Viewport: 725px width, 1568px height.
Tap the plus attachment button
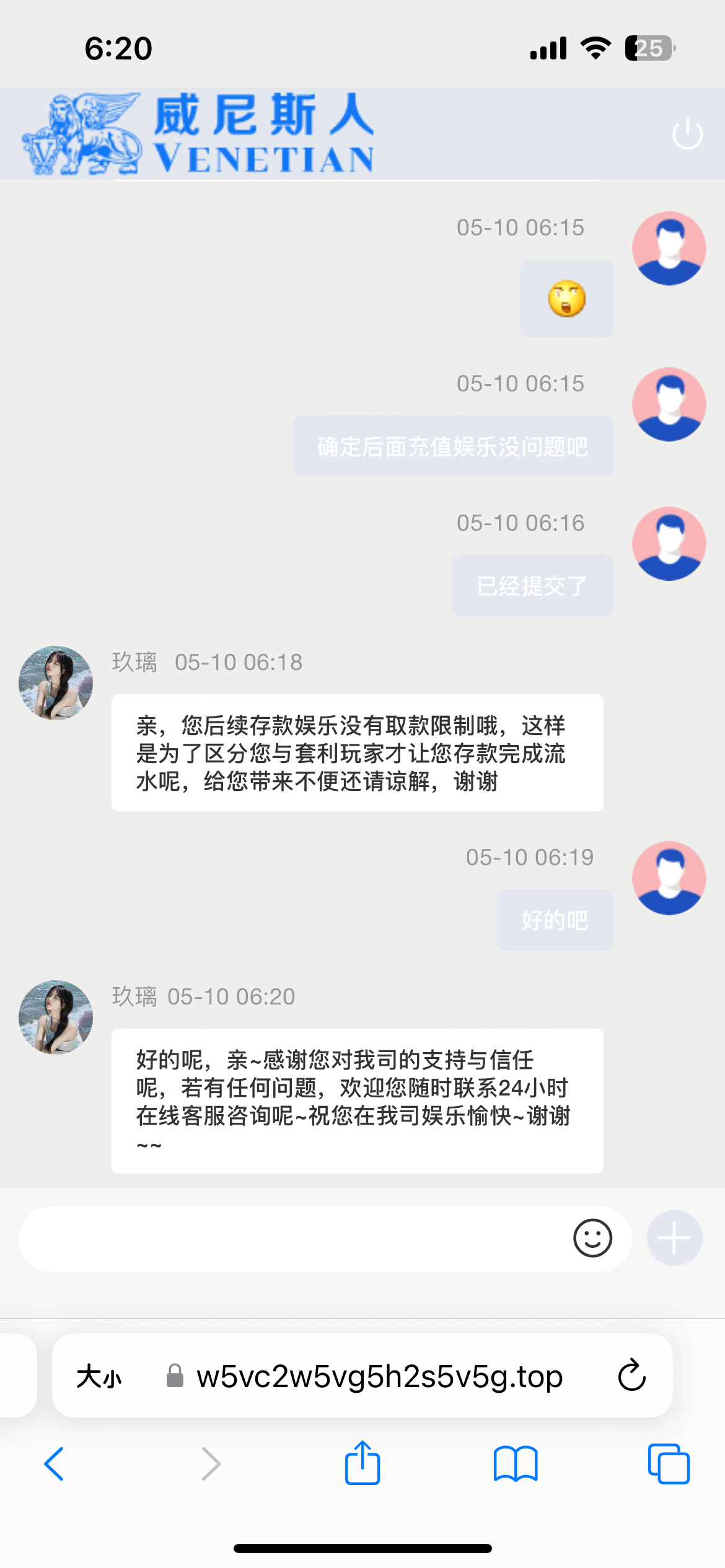[x=674, y=1239]
